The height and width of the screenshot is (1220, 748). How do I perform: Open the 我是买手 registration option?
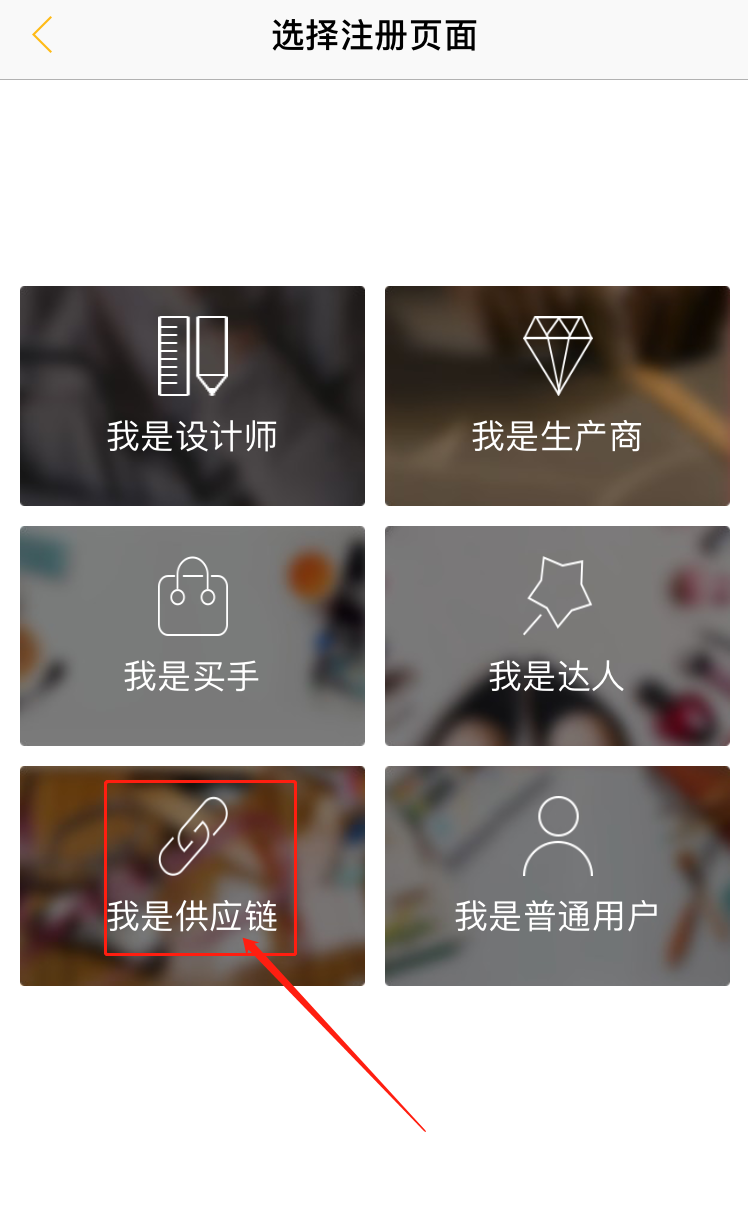tap(192, 636)
